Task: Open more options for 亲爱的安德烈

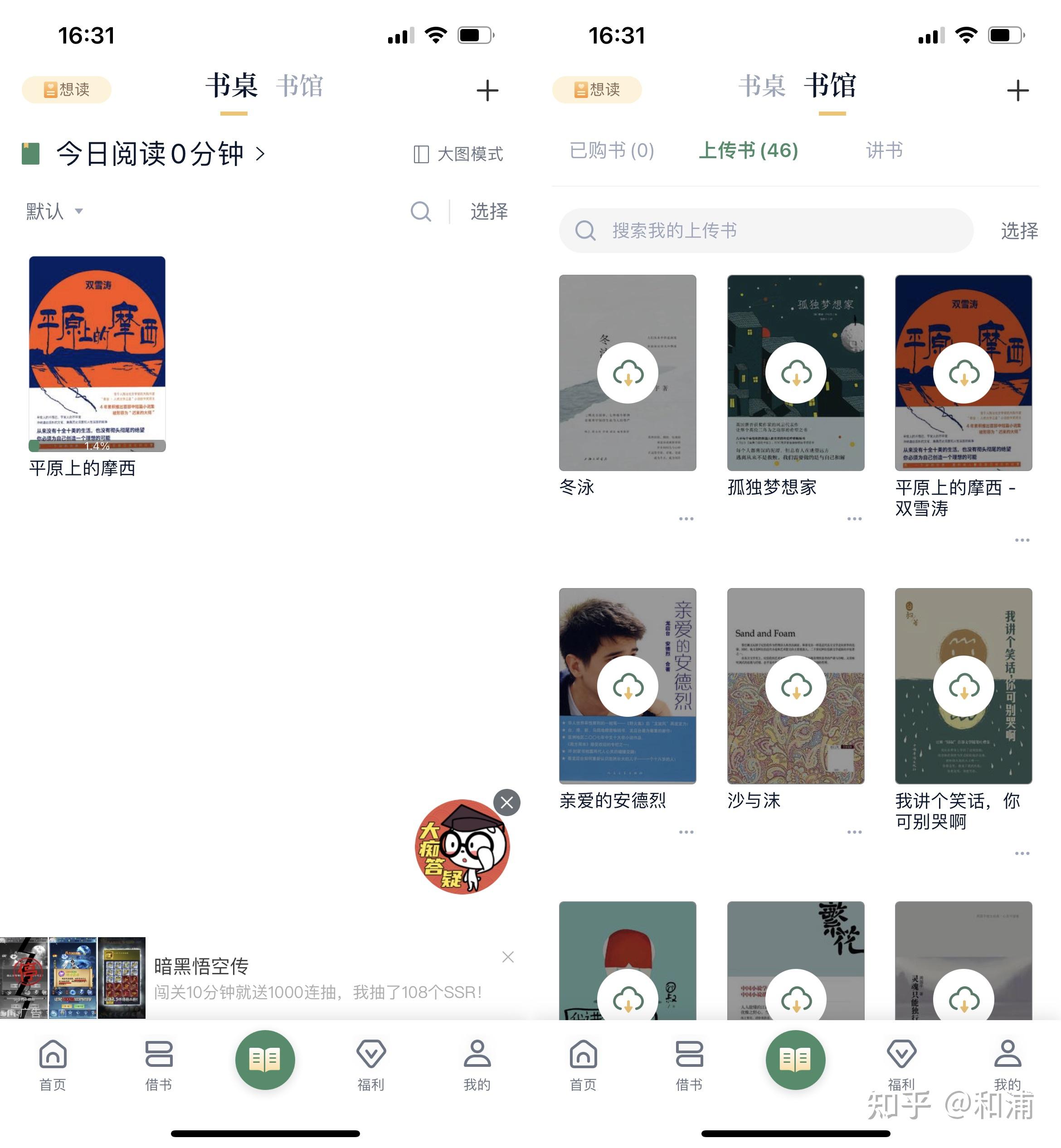Action: pos(686,832)
